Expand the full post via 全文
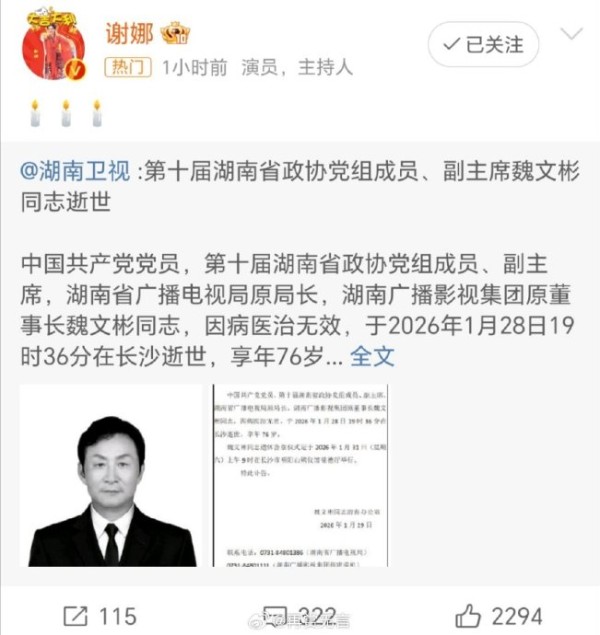 372,355
